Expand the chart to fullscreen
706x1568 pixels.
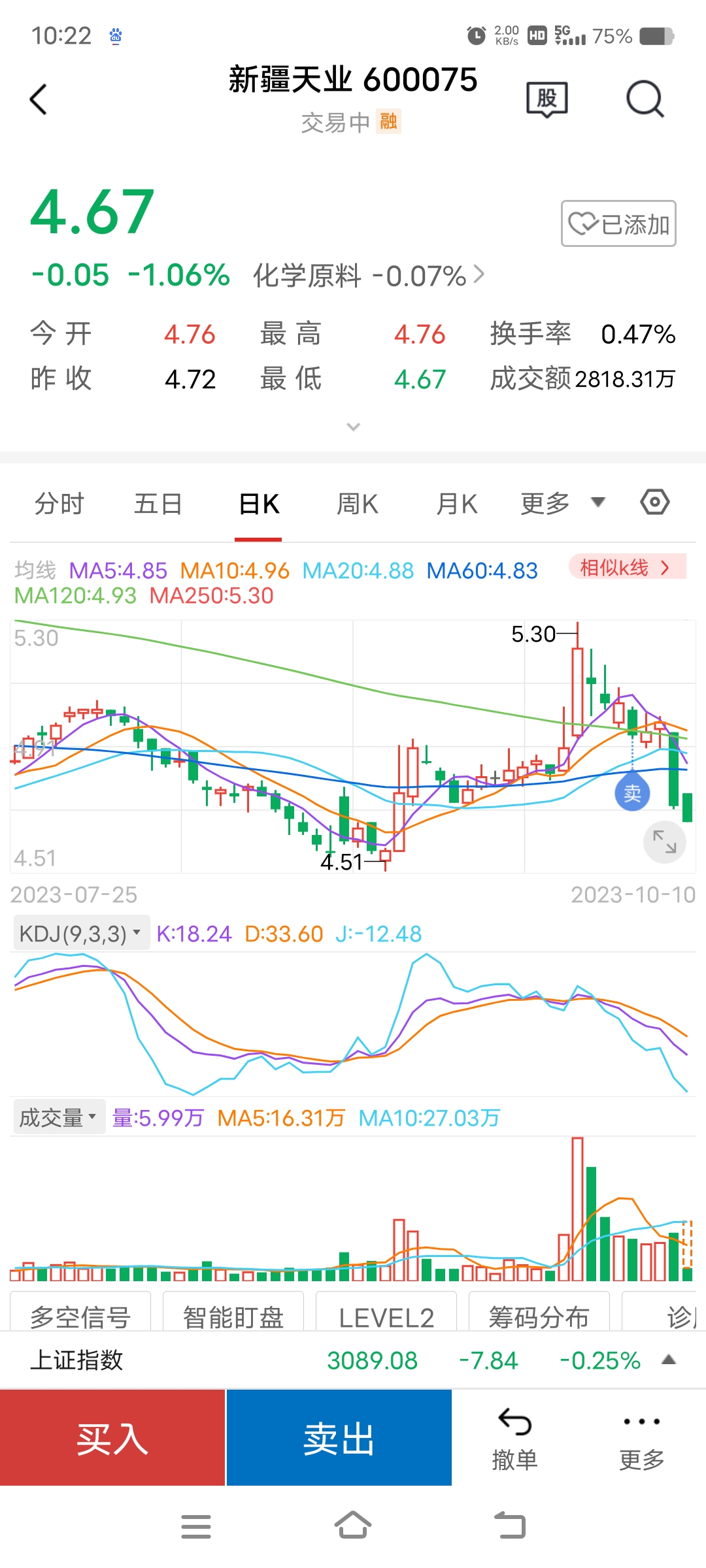pos(665,842)
